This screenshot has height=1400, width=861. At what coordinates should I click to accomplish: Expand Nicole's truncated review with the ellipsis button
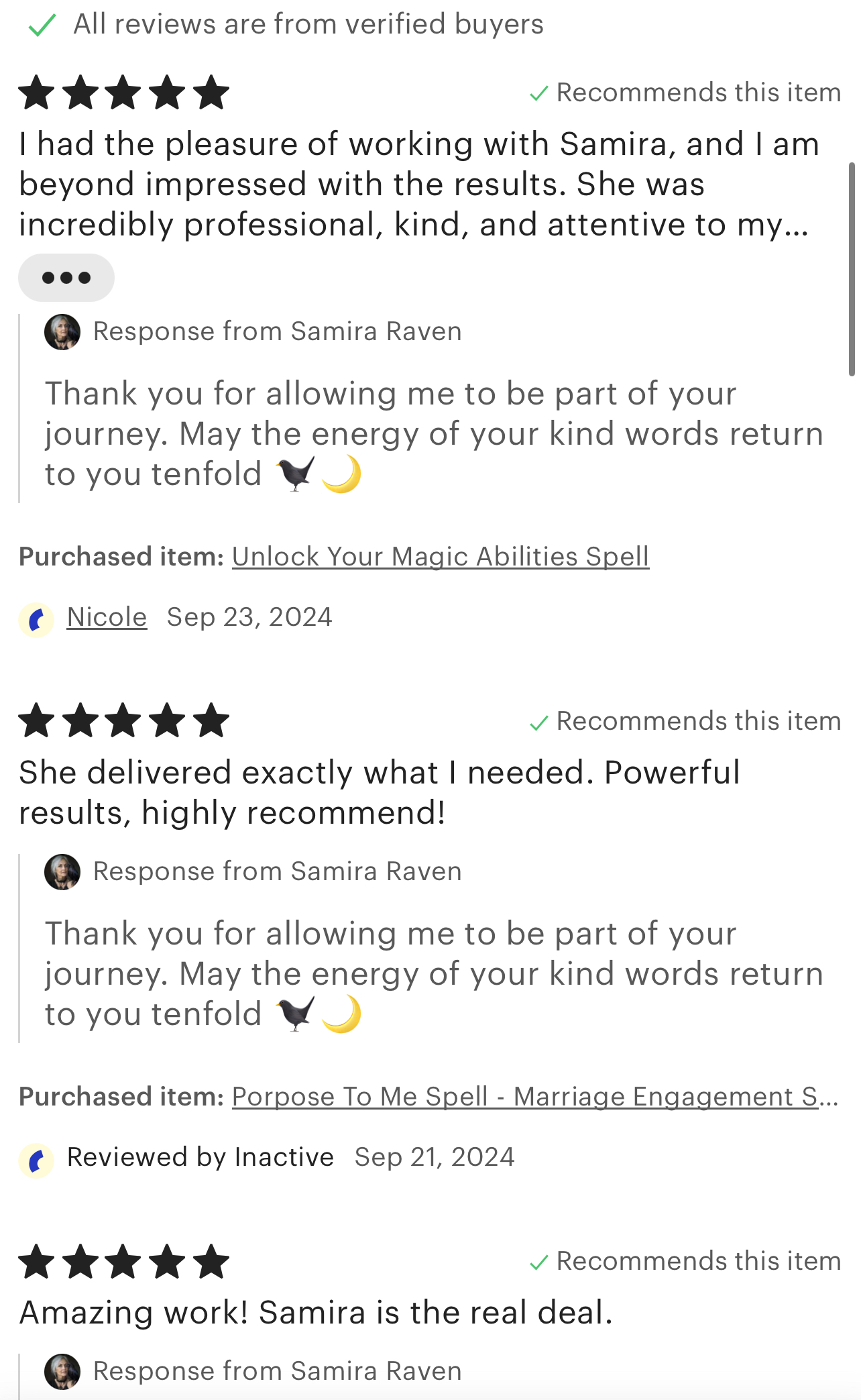pos(66,278)
